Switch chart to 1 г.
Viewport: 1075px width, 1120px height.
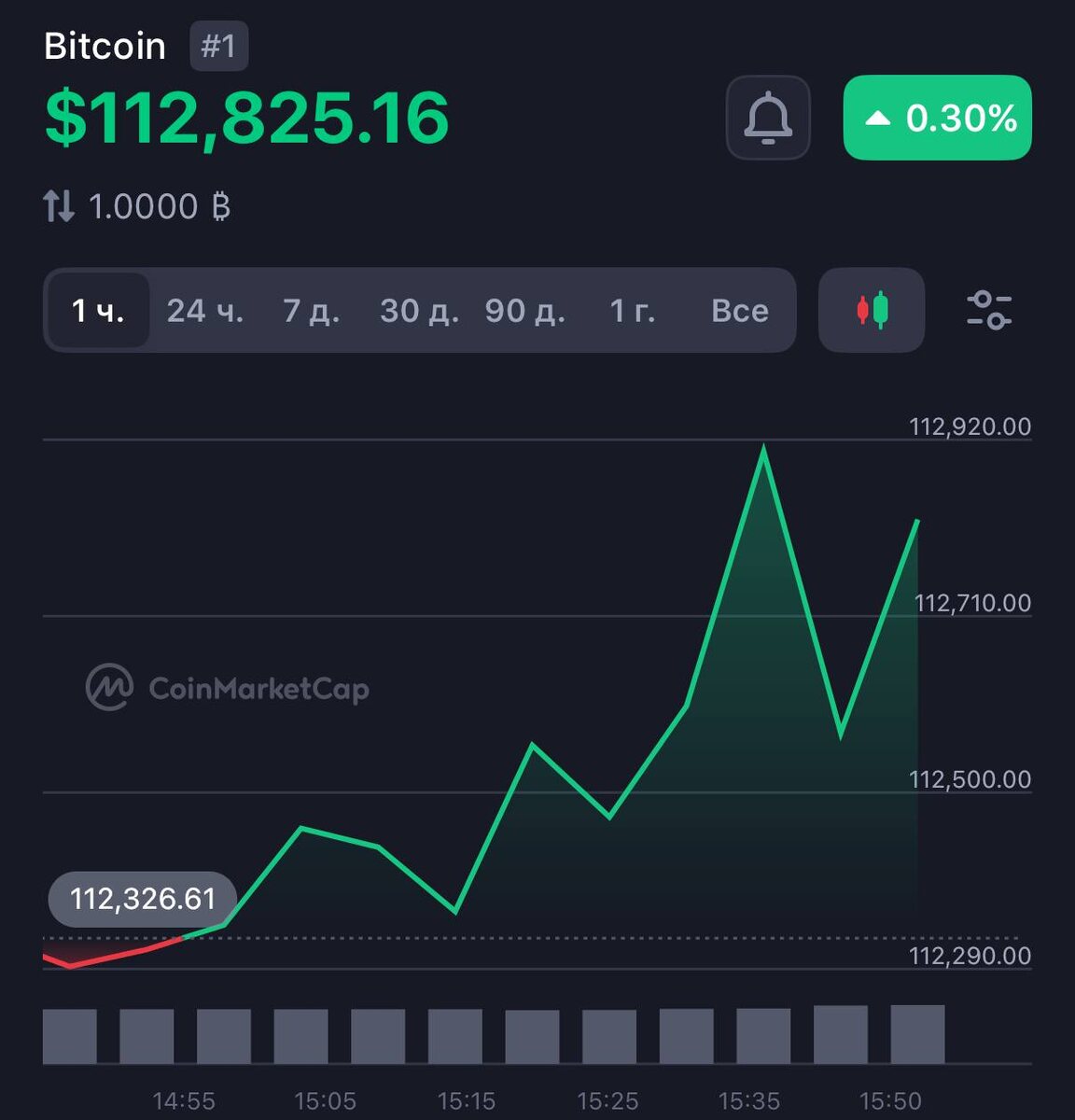633,311
